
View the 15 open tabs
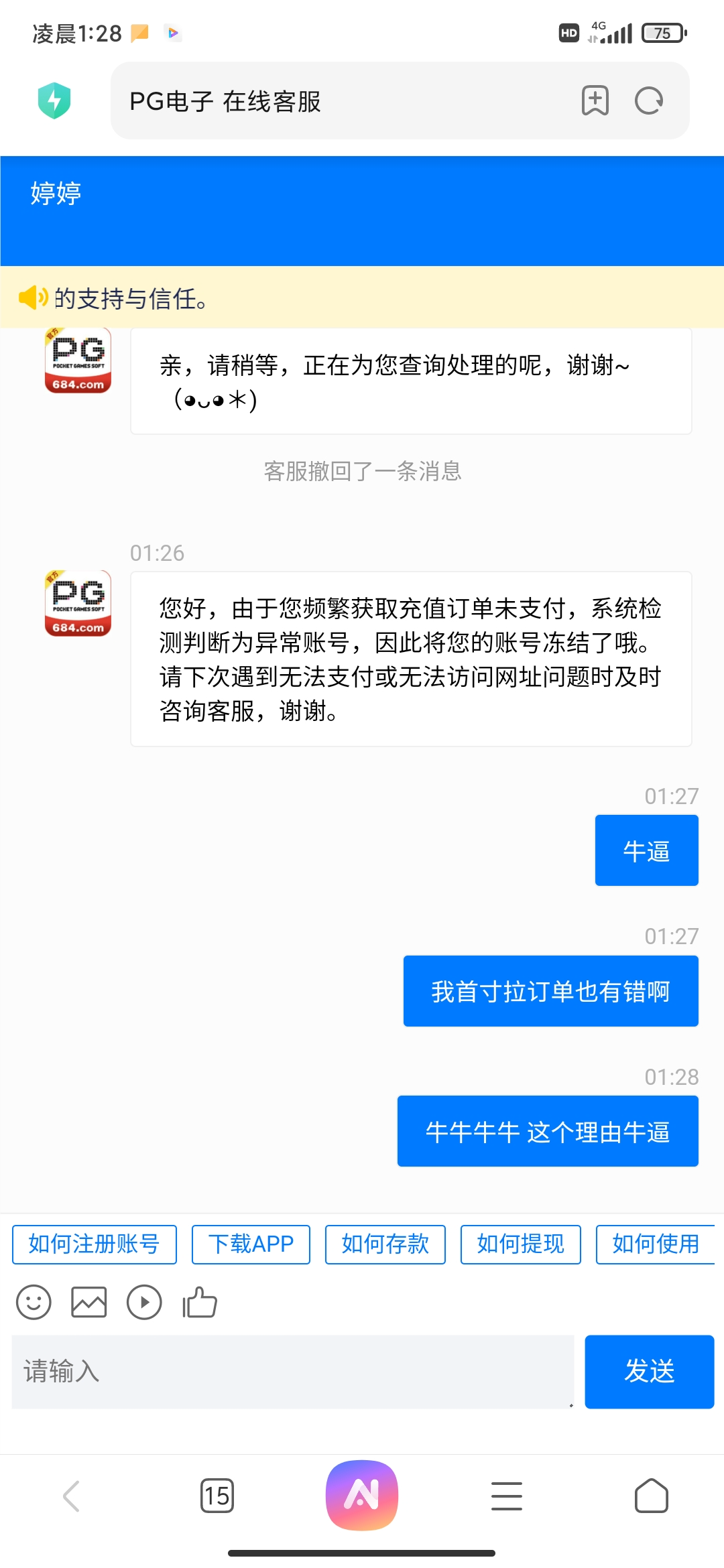[x=217, y=1496]
